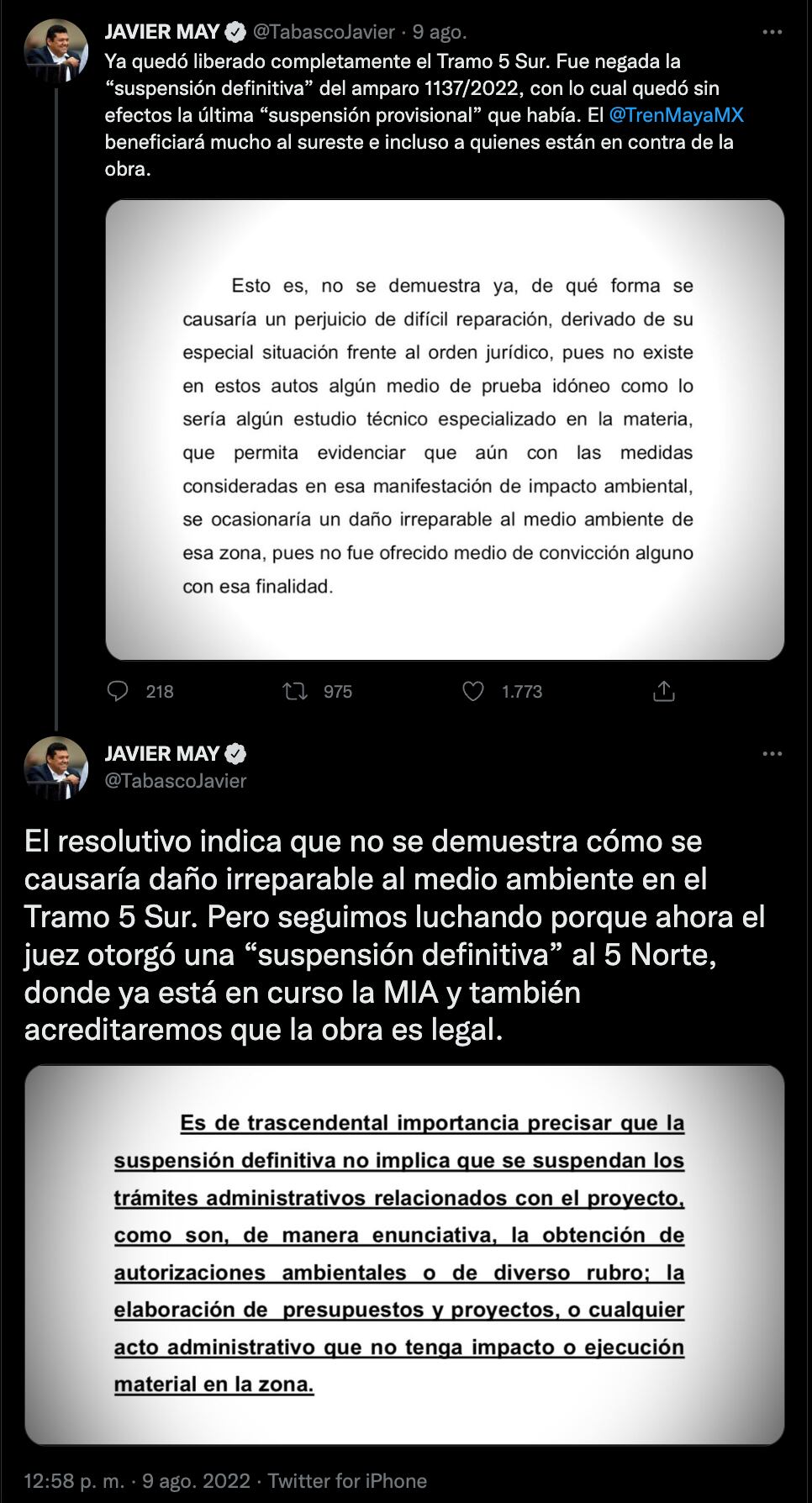The image size is (812, 1503).
Task: Share the first tweet
Action: point(664,691)
